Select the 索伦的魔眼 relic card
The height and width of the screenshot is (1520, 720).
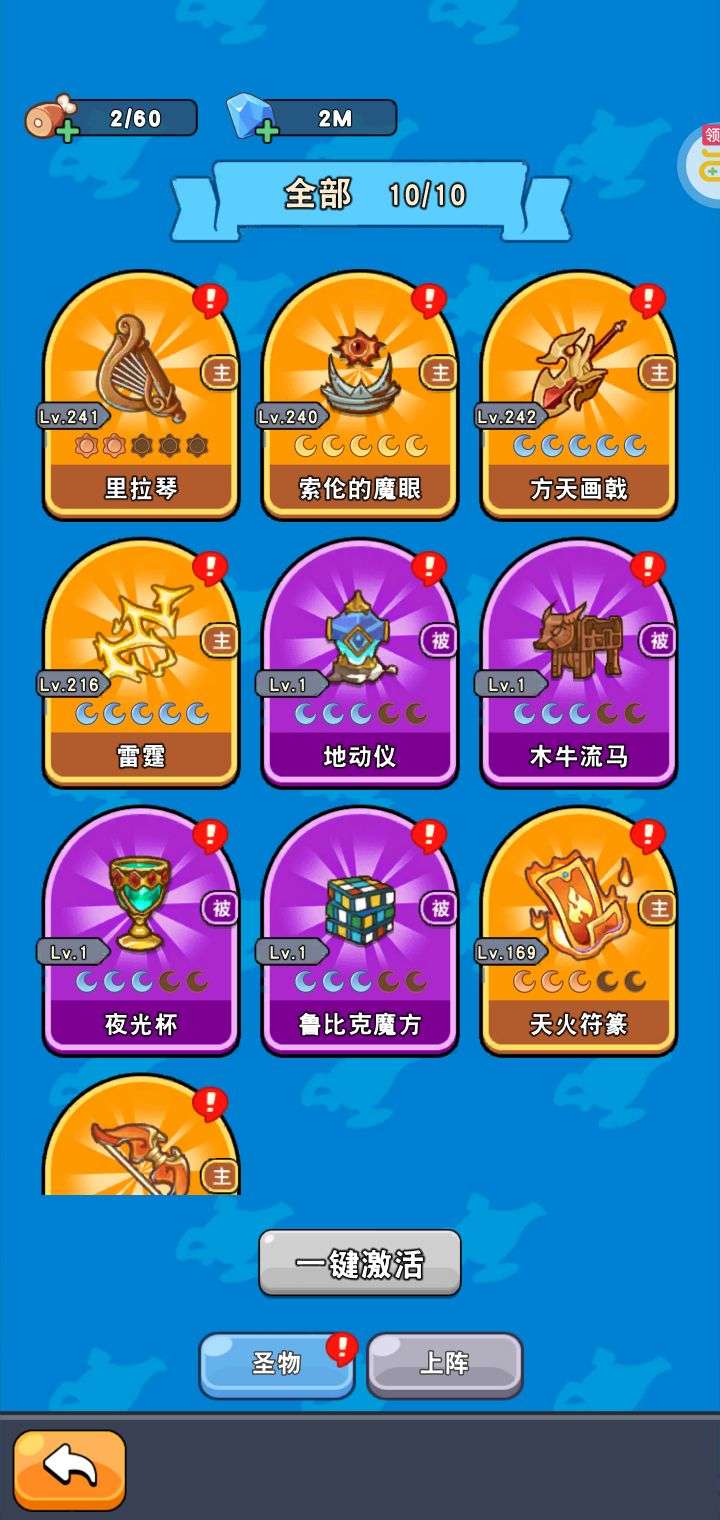click(x=360, y=396)
